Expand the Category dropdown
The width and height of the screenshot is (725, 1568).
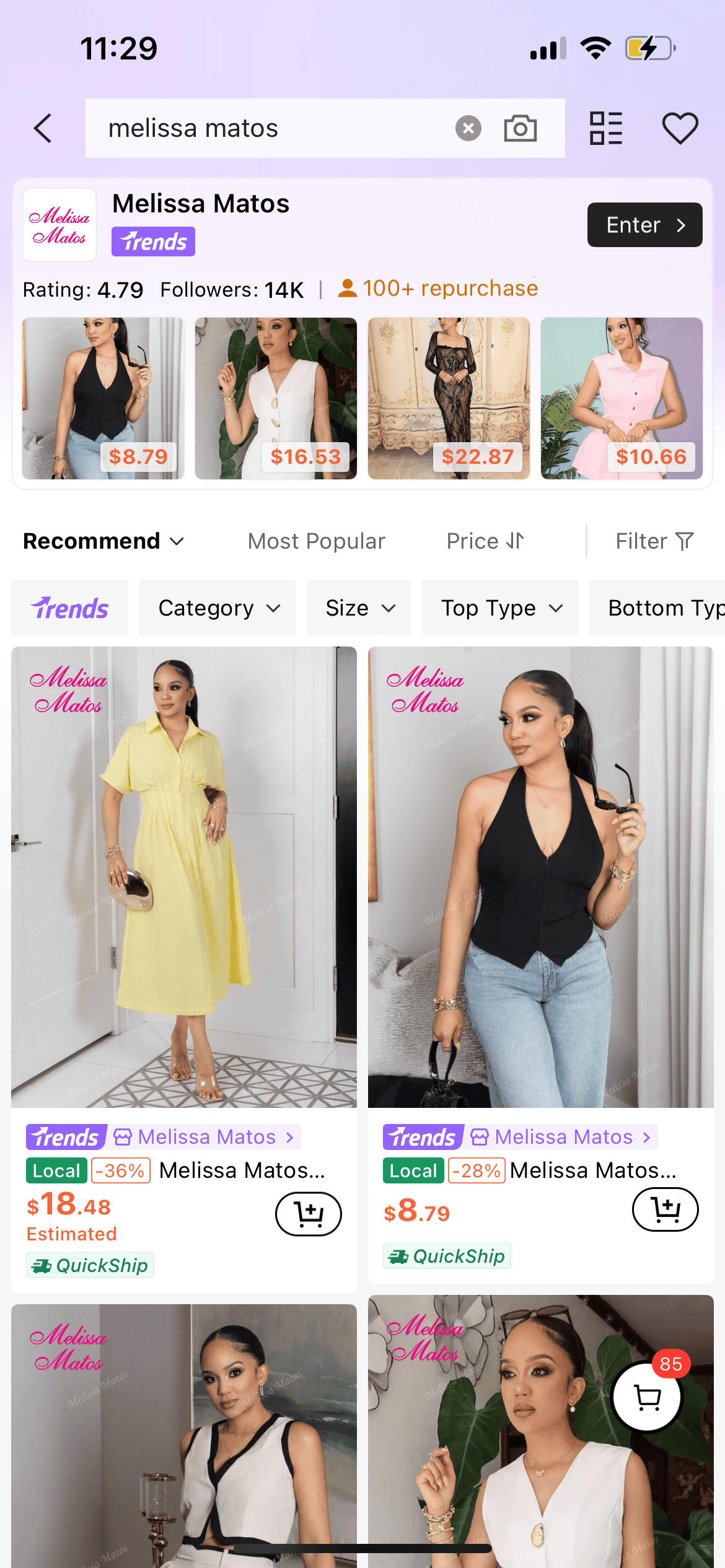pos(218,608)
